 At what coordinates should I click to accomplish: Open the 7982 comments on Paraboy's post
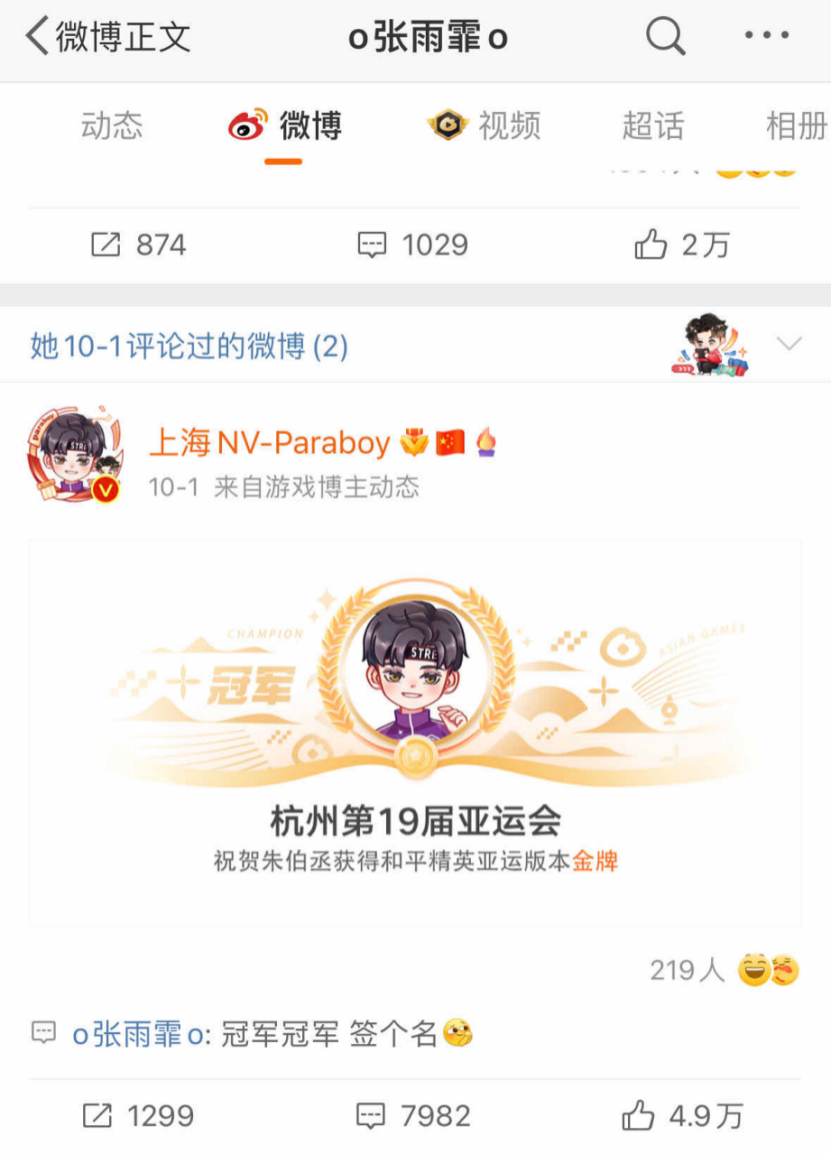pos(413,1116)
